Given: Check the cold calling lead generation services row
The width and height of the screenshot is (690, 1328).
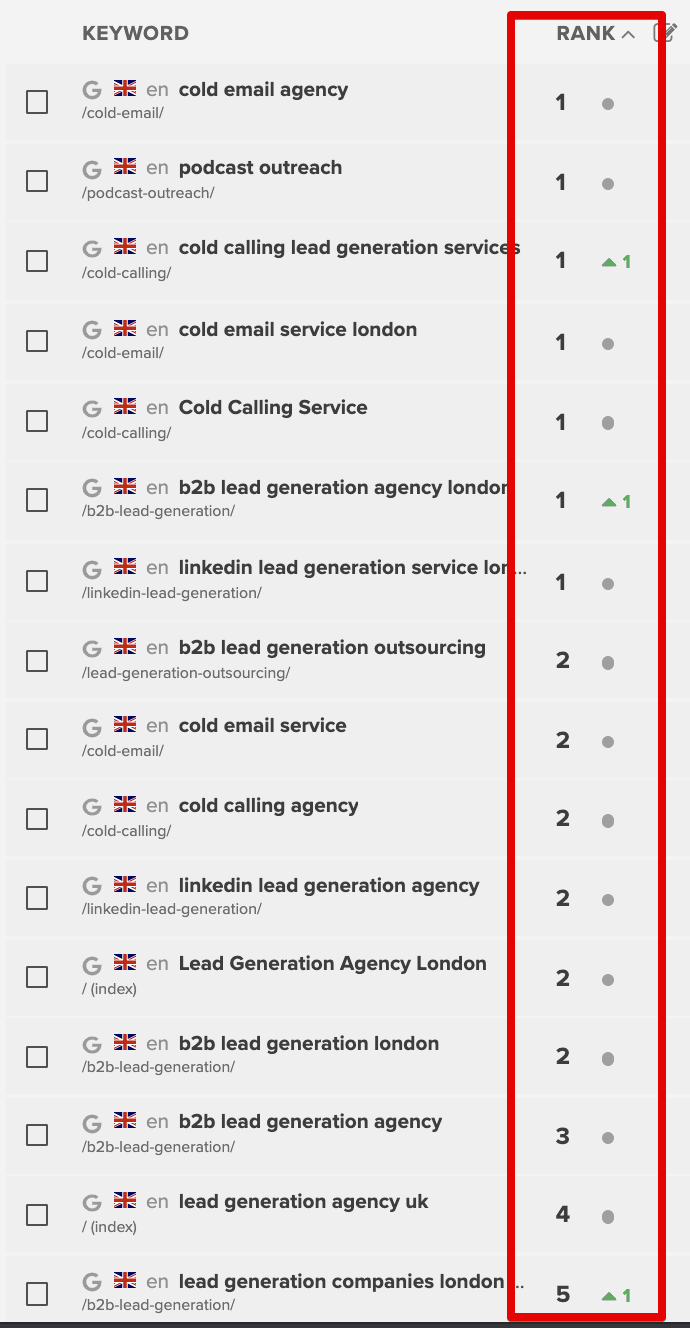Looking at the screenshot, I should [37, 261].
